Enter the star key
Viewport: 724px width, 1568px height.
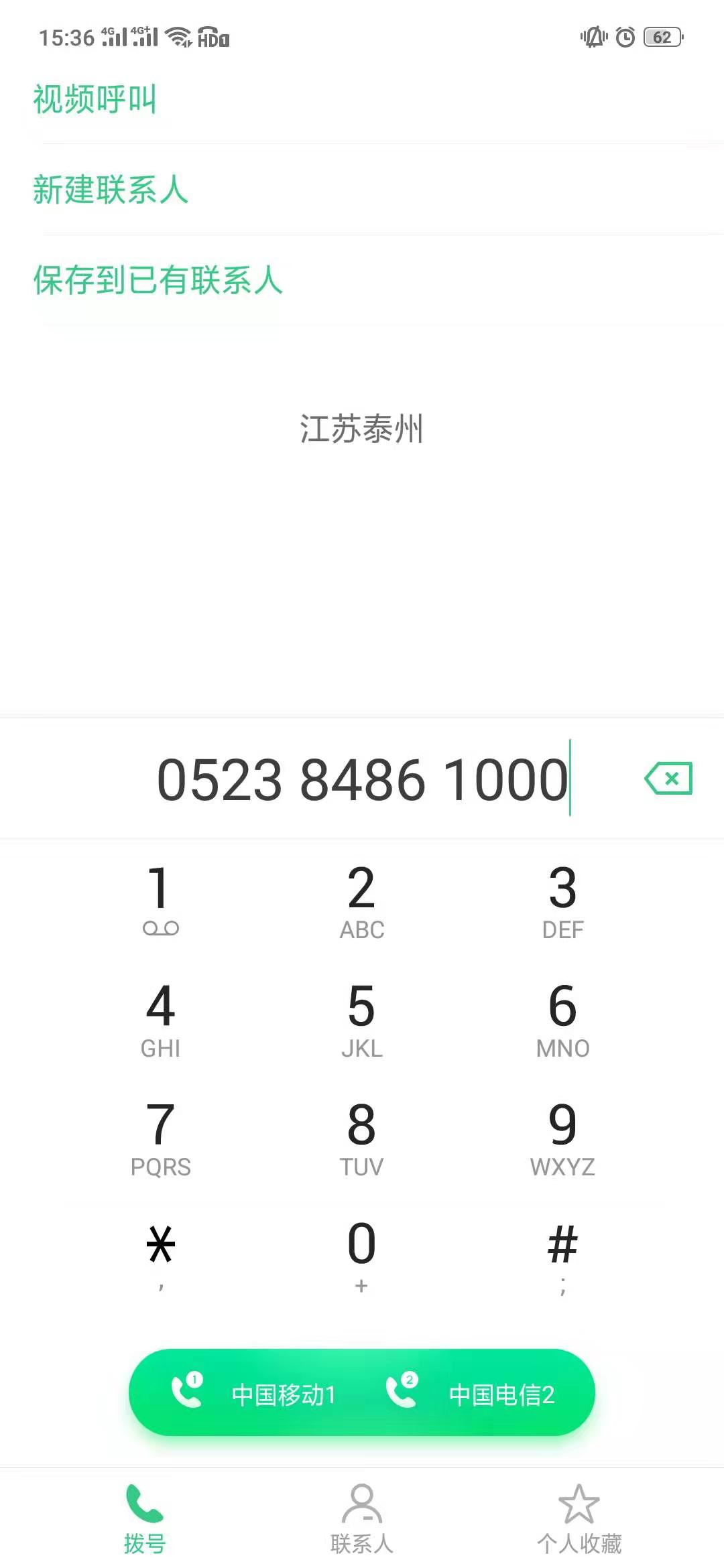161,1256
